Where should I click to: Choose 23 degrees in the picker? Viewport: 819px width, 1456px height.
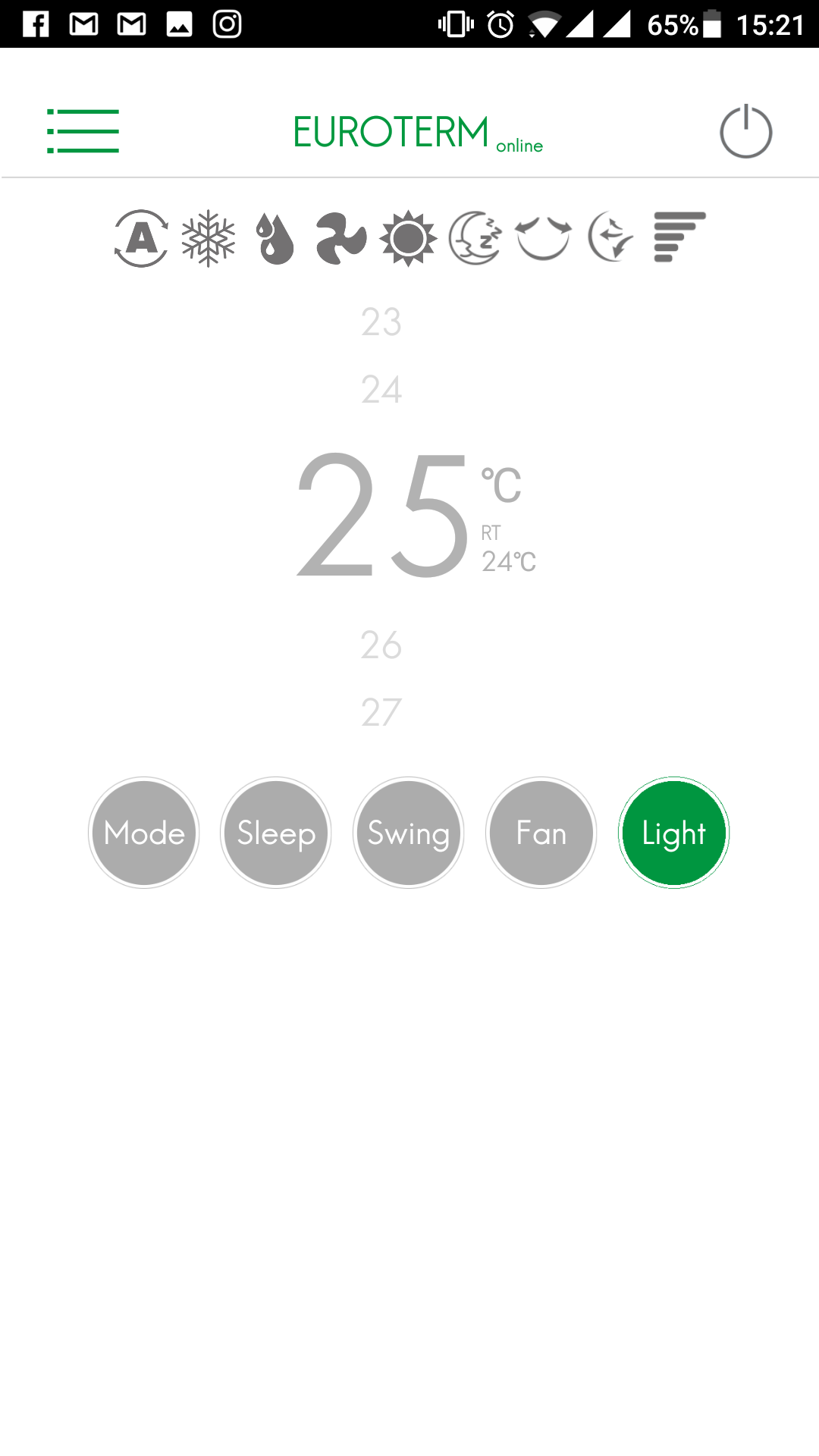[381, 322]
